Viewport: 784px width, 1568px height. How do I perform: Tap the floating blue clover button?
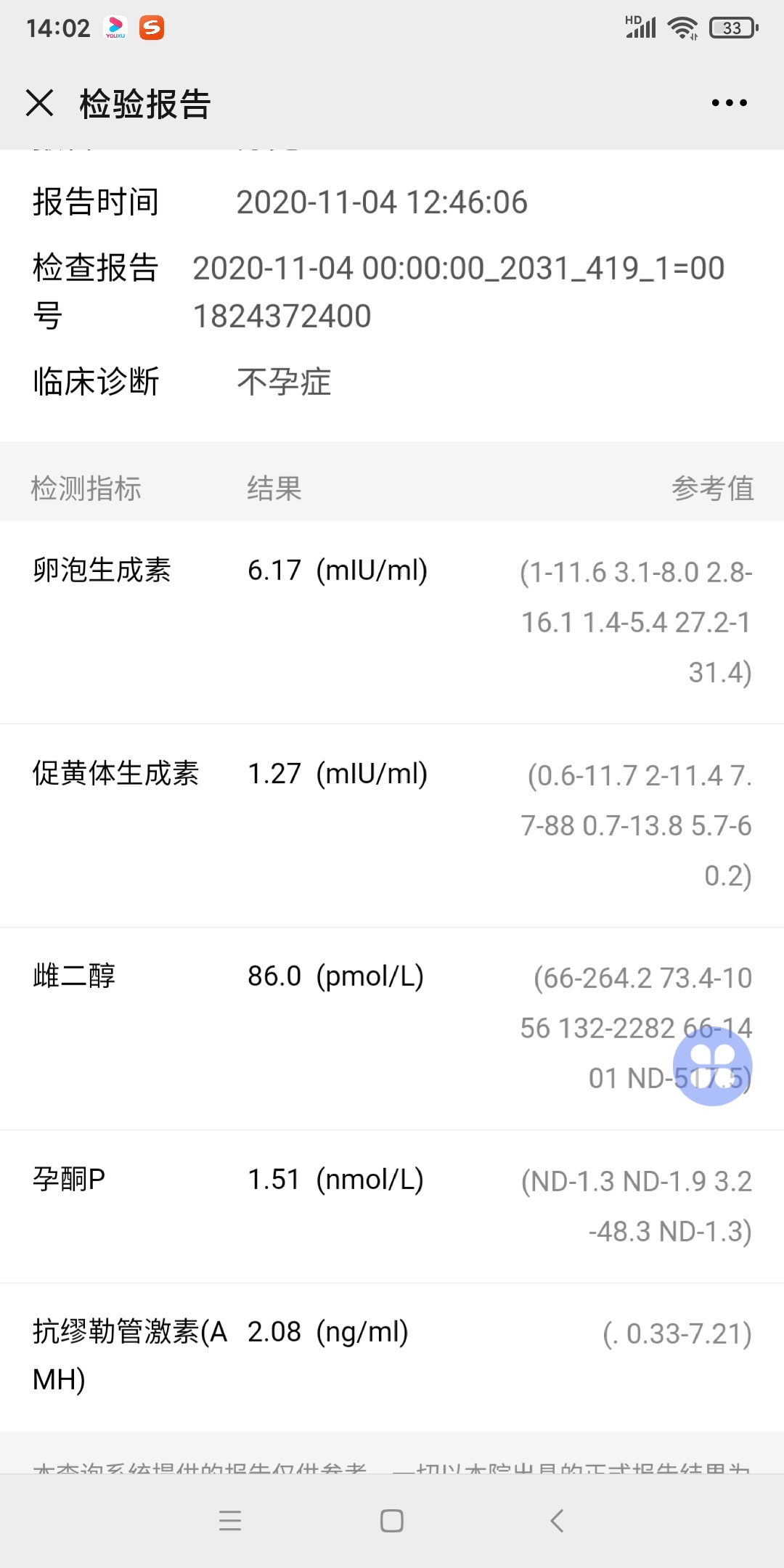coord(712,1066)
